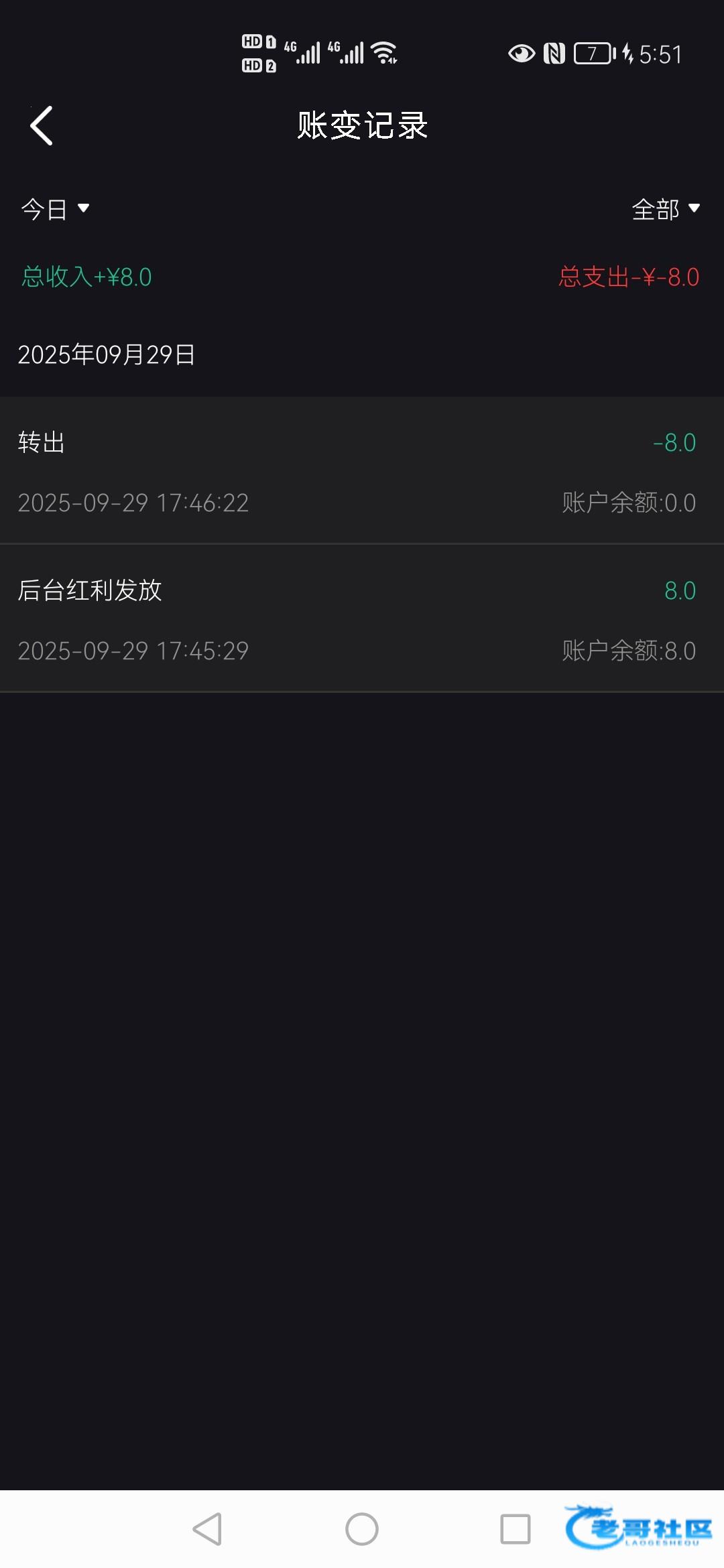The height and width of the screenshot is (1568, 724).
Task: Go back from 账变记录 page
Action: tap(42, 125)
